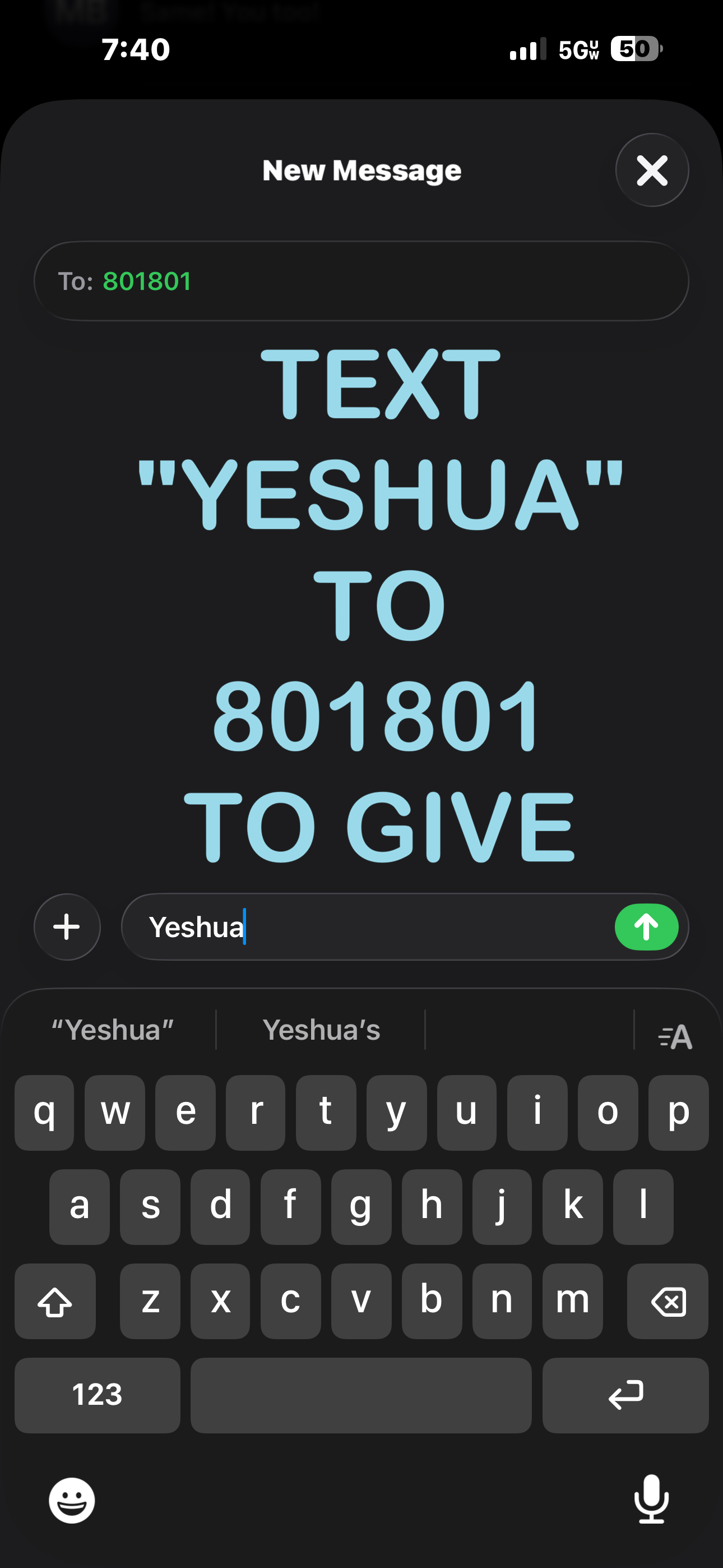Start dictation with the microphone
The width and height of the screenshot is (723, 1568).
pyautogui.click(x=651, y=1499)
